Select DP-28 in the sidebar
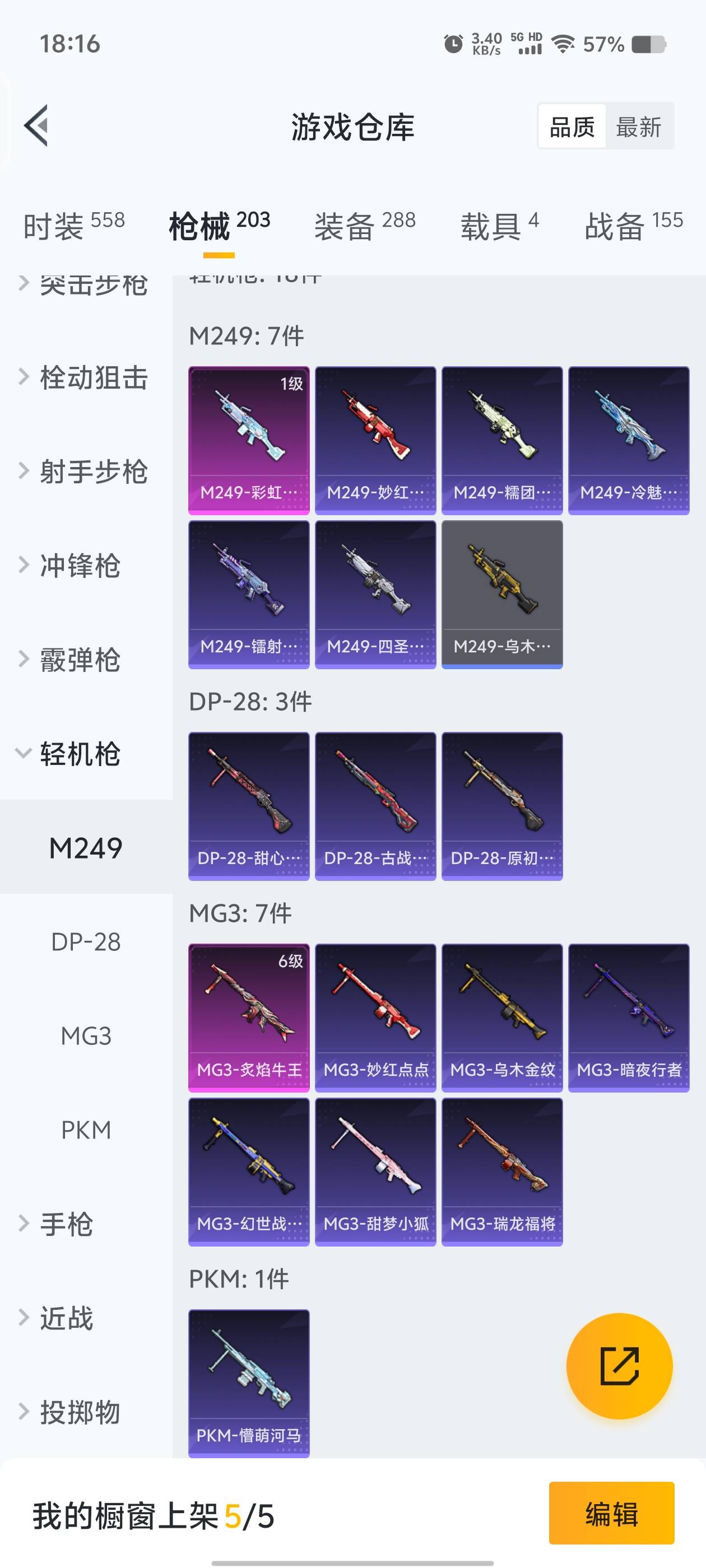Image resolution: width=706 pixels, height=1568 pixels. (86, 942)
